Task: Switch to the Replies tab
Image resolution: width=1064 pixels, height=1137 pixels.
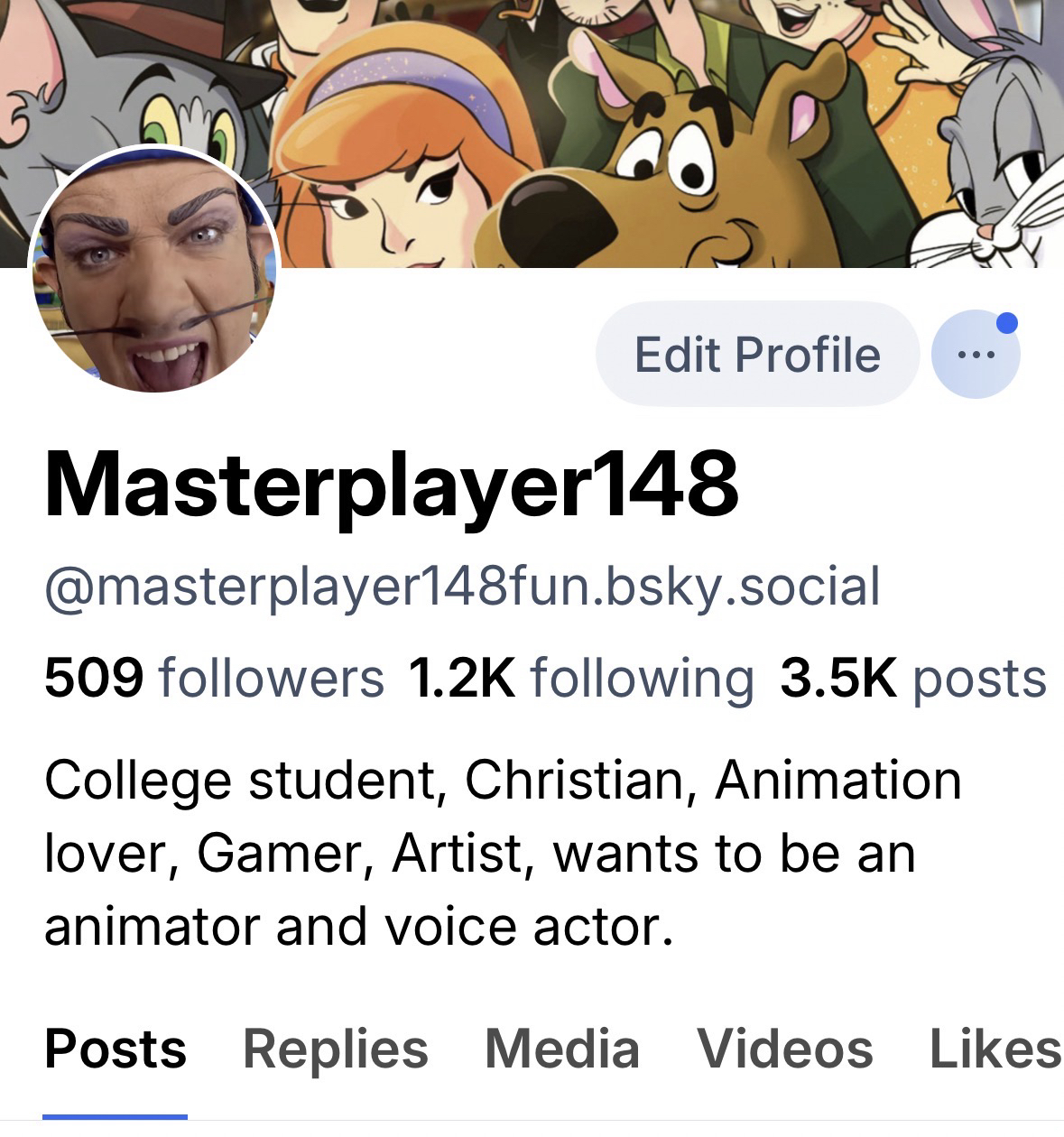Action: point(335,1049)
